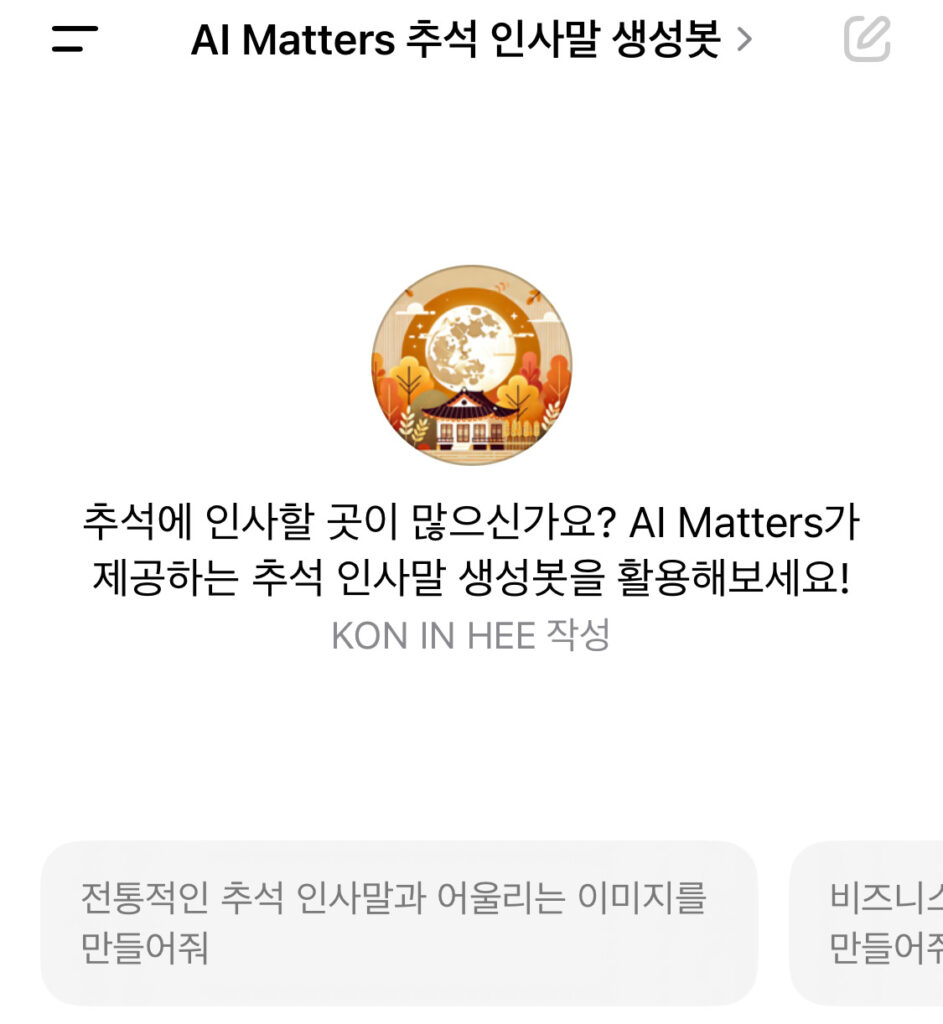Select the 전통적인 추석 인사말 suggestion
Screen dimensions: 943x1024
click(398, 922)
